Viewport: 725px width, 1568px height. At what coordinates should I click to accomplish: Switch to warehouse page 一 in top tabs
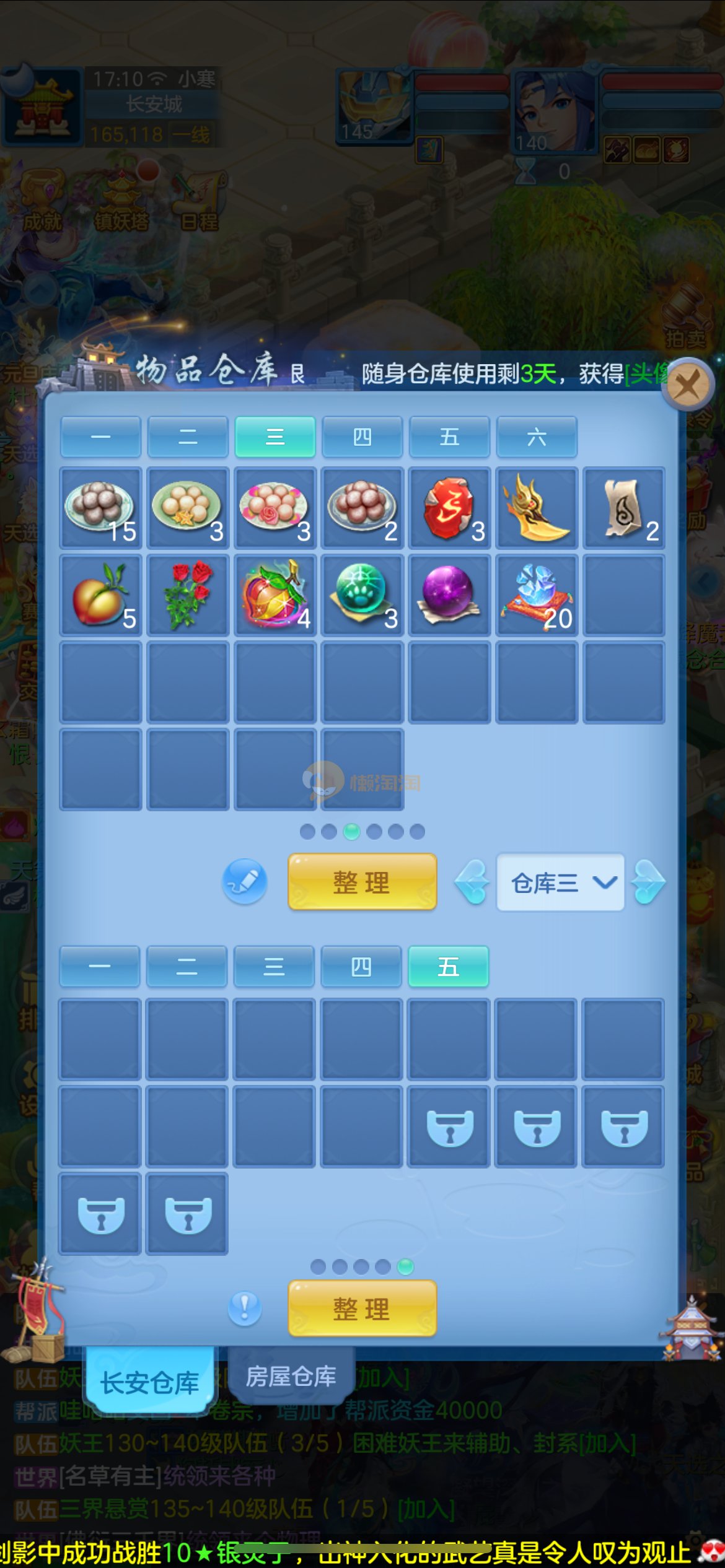[101, 437]
